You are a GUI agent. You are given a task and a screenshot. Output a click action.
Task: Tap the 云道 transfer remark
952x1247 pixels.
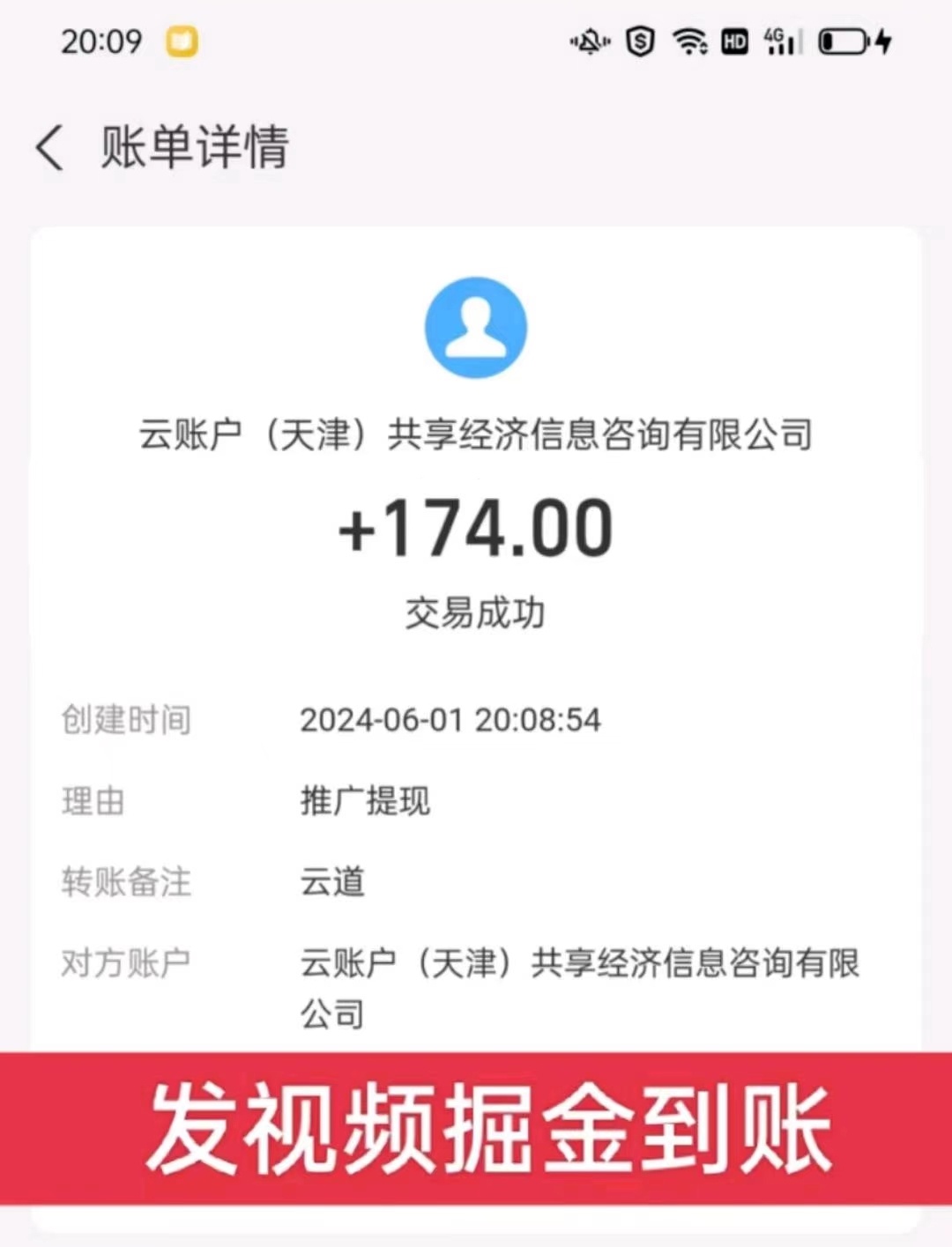click(x=331, y=881)
